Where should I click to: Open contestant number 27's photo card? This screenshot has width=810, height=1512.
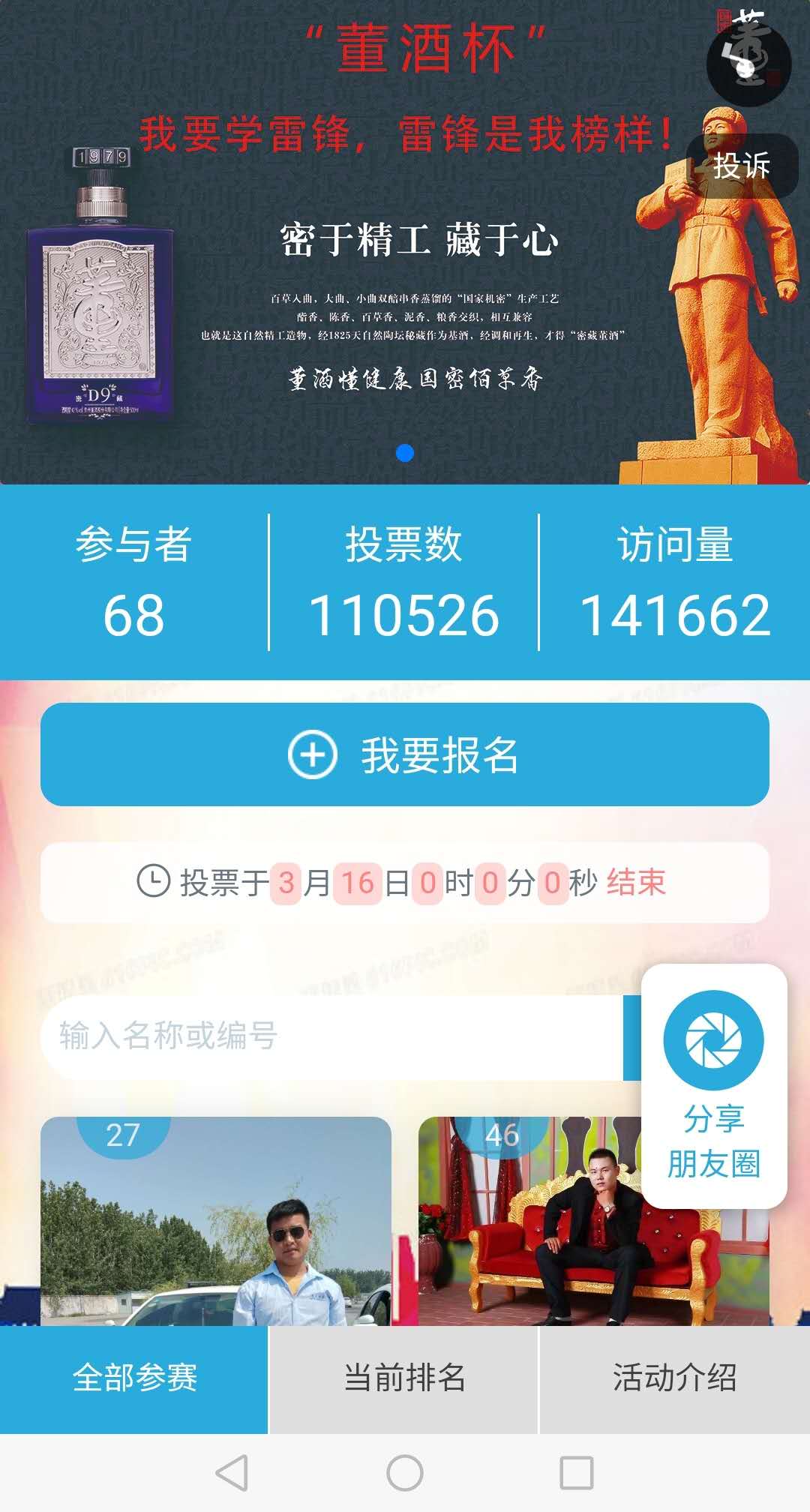pos(216,1221)
